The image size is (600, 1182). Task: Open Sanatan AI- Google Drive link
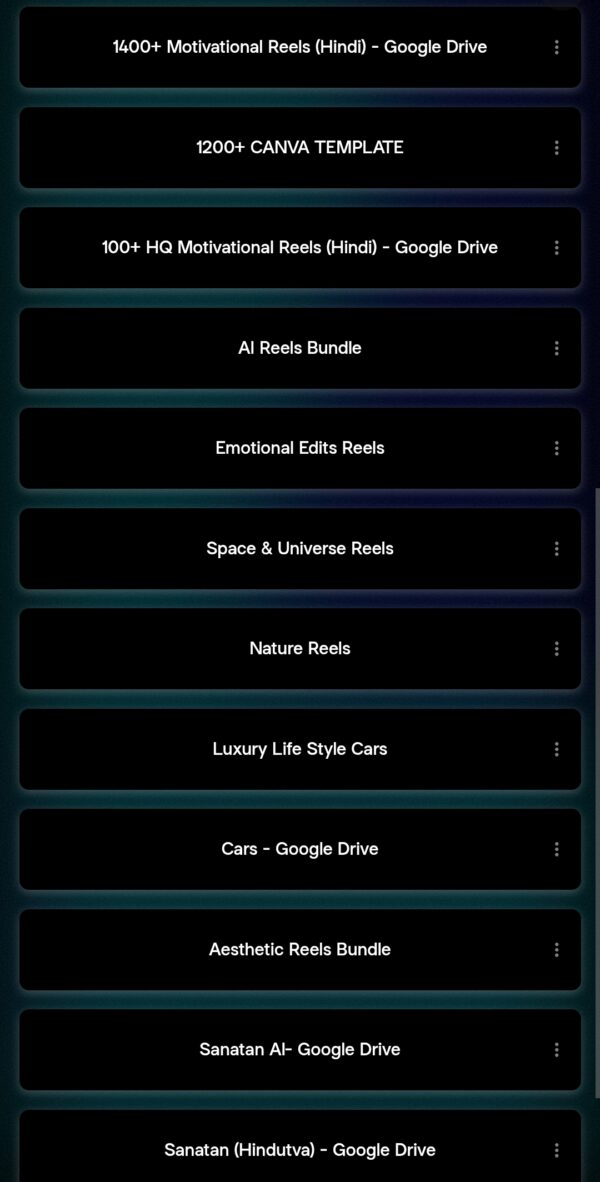pos(299,1049)
